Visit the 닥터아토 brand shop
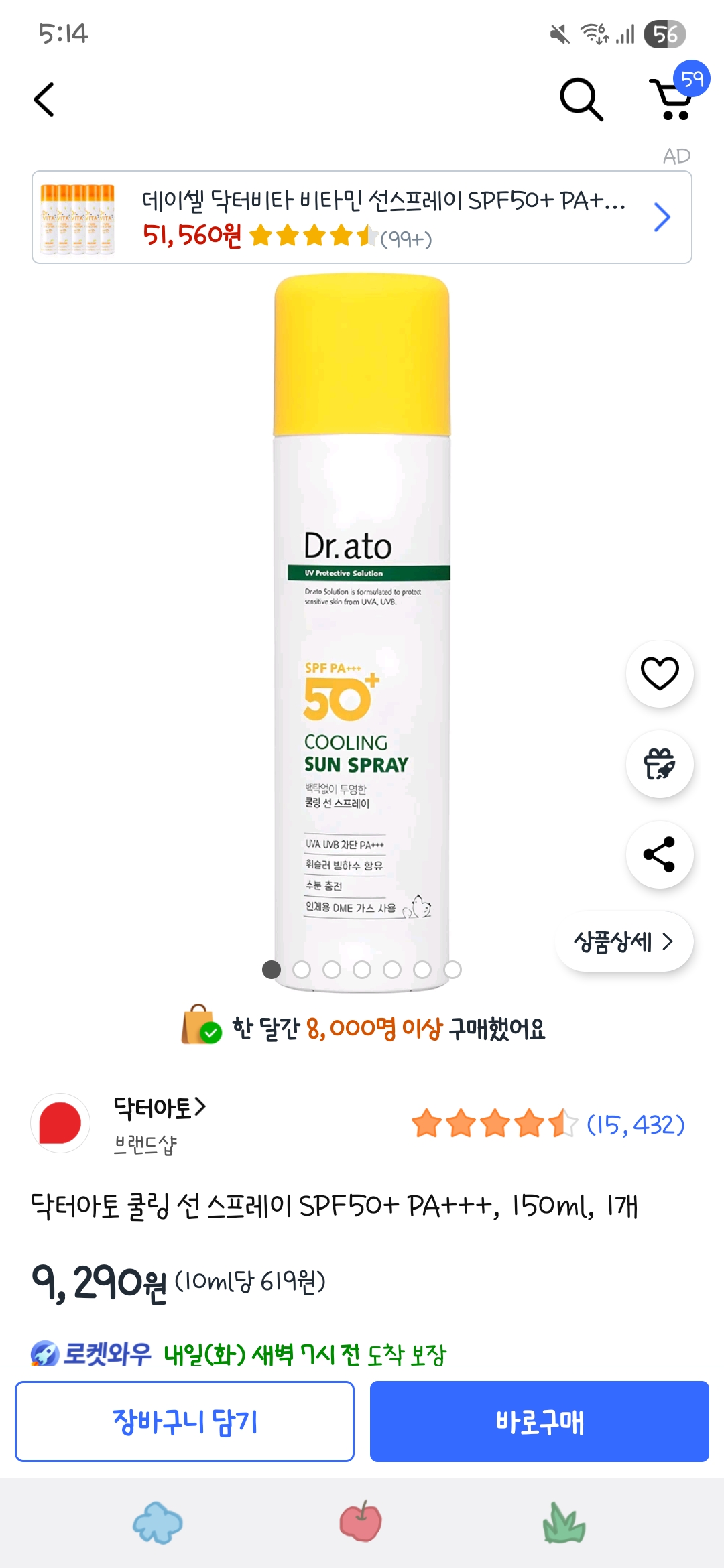Viewport: 724px width, 1568px height. tap(160, 1108)
